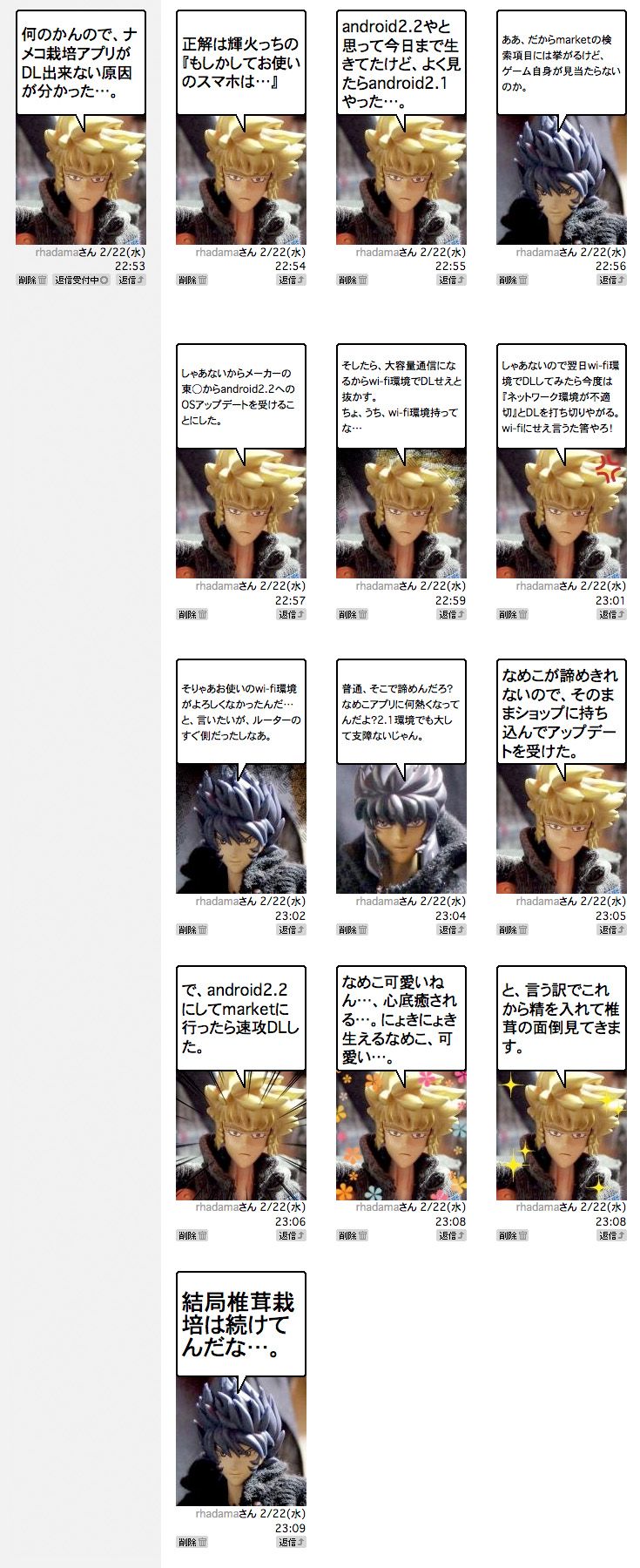Delete the final post from 23:09

[x=192, y=1543]
